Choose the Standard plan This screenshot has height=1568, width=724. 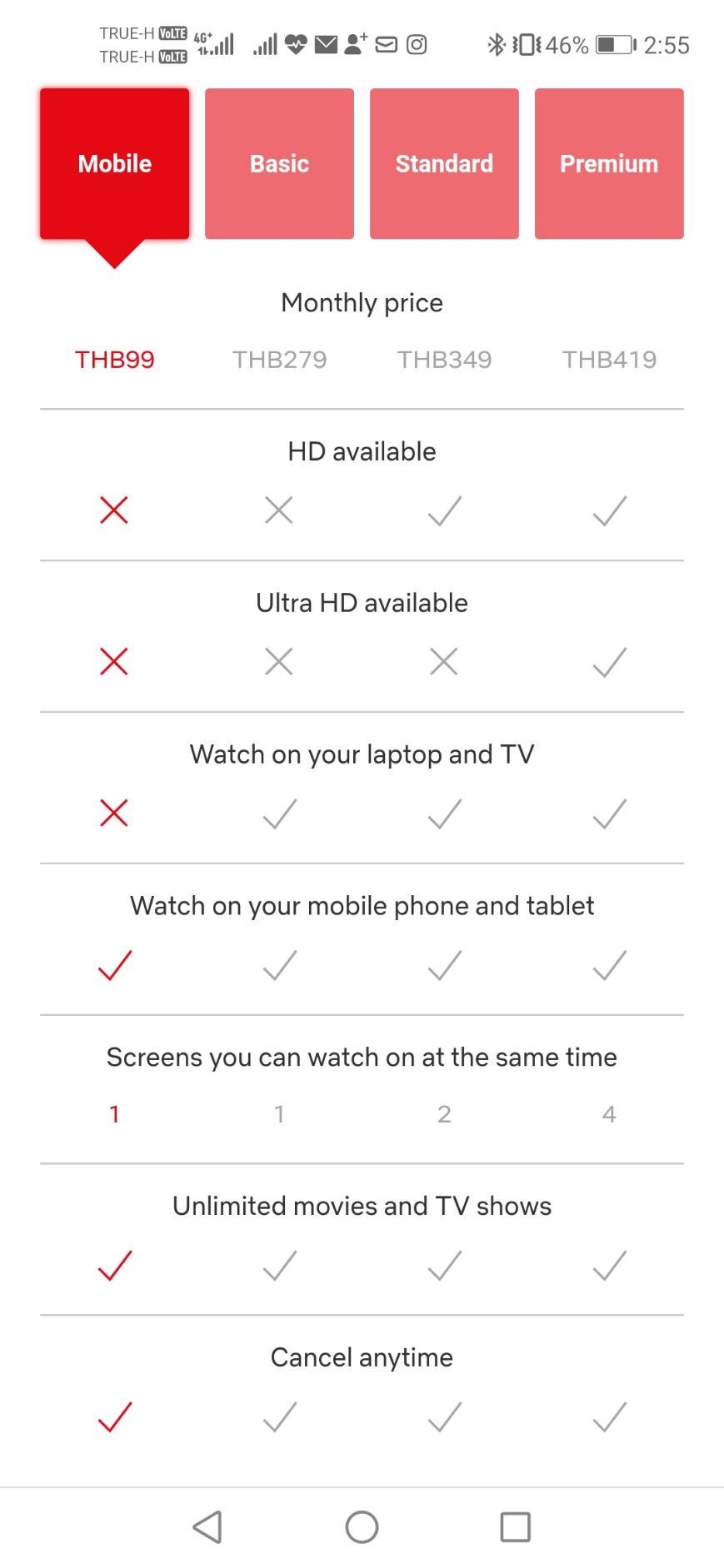click(444, 164)
